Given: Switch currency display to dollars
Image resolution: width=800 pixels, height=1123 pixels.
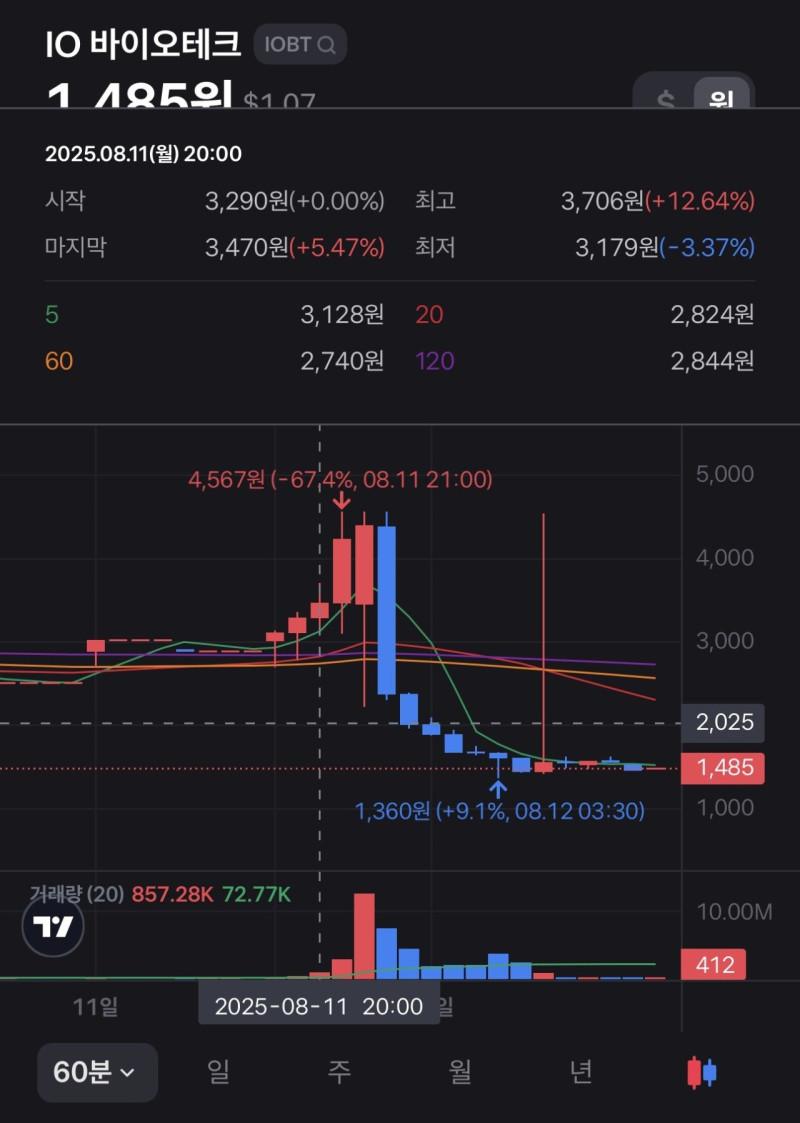Looking at the screenshot, I should 666,98.
